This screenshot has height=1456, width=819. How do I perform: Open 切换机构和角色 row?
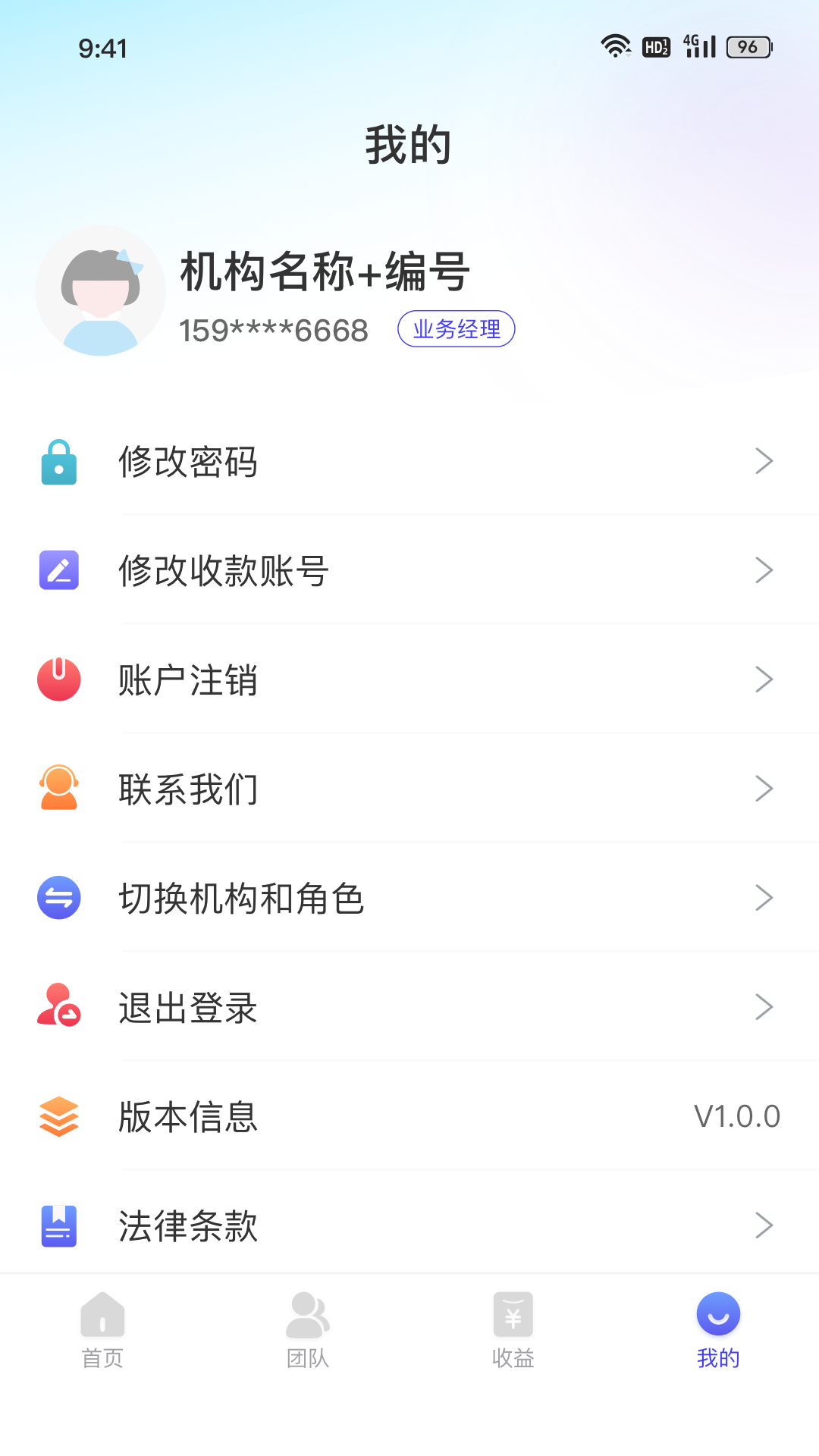pyautogui.click(x=242, y=898)
